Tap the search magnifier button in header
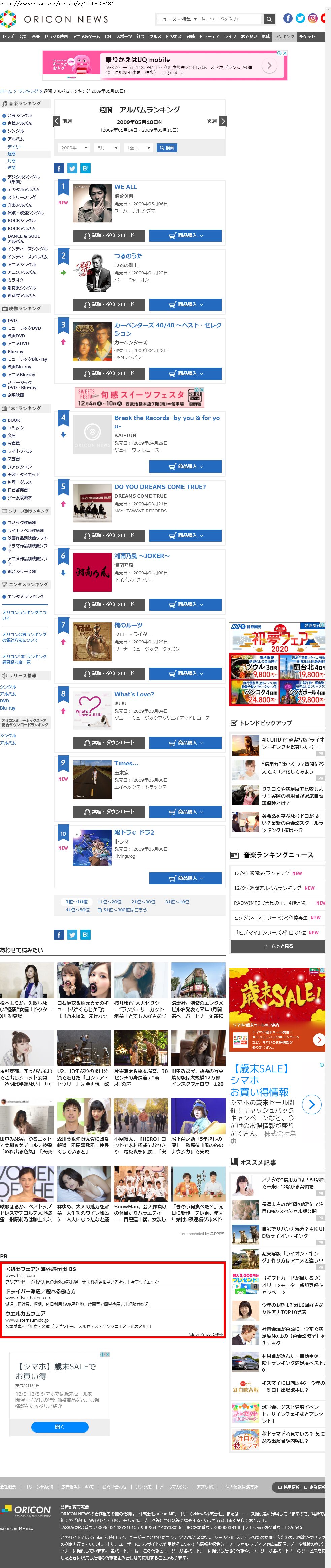The height and width of the screenshot is (1568, 331). click(x=268, y=19)
